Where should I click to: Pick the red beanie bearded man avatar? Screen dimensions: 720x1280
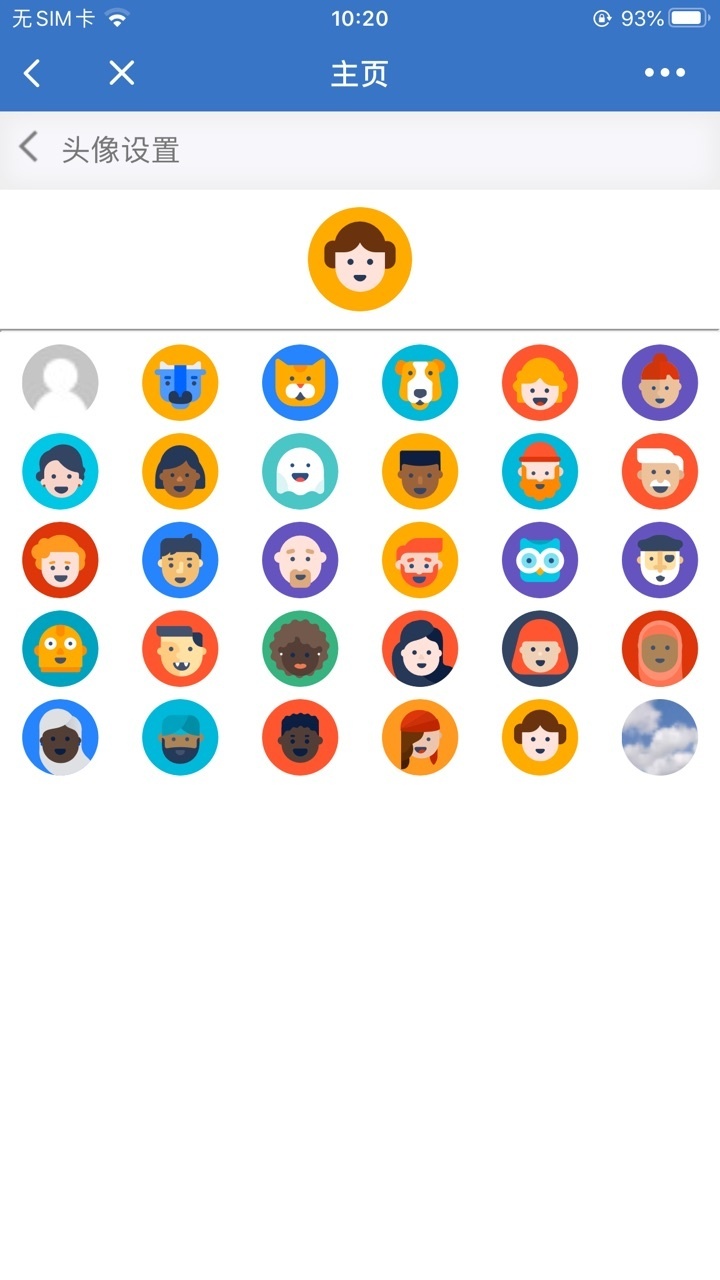[540, 471]
